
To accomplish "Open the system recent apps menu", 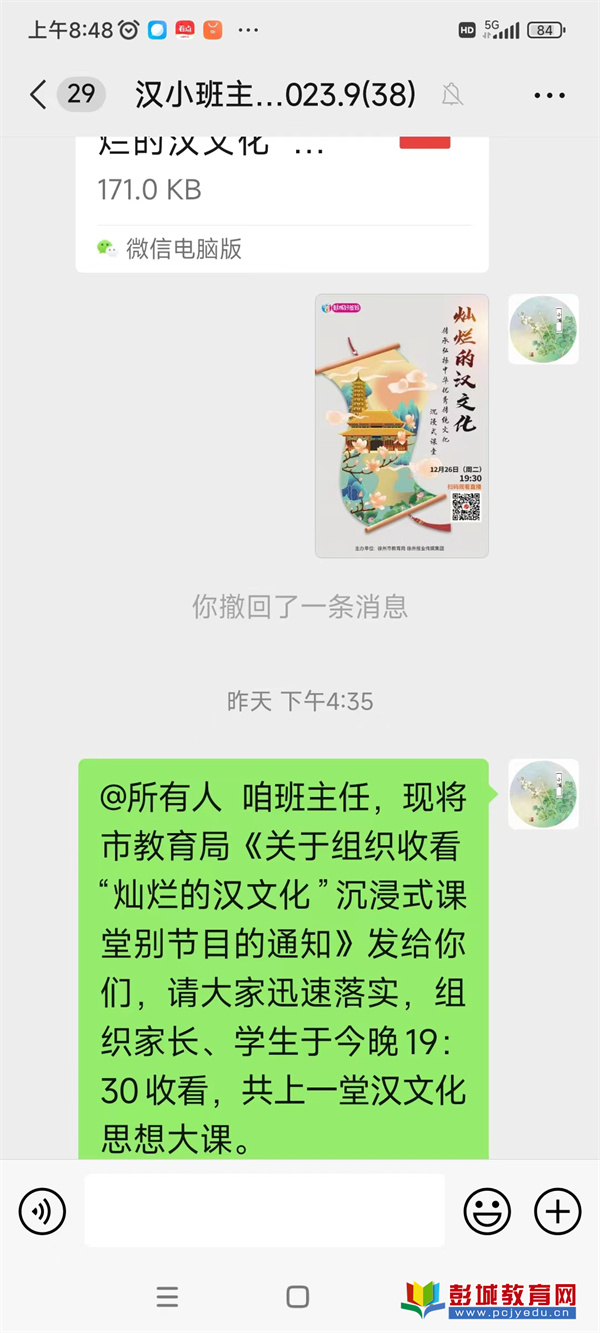I will click(167, 1297).
